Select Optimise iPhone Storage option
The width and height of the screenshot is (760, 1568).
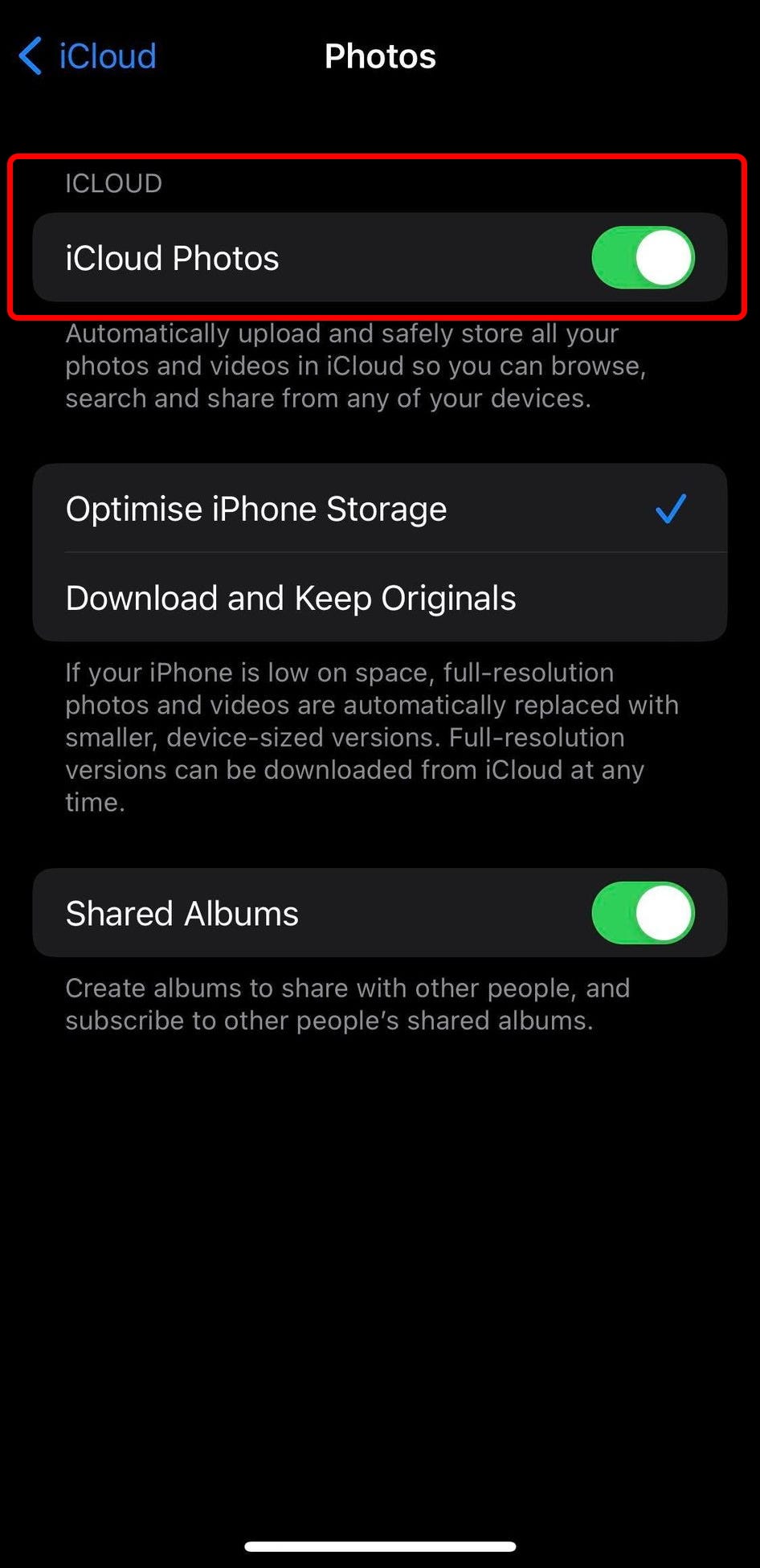257,508
